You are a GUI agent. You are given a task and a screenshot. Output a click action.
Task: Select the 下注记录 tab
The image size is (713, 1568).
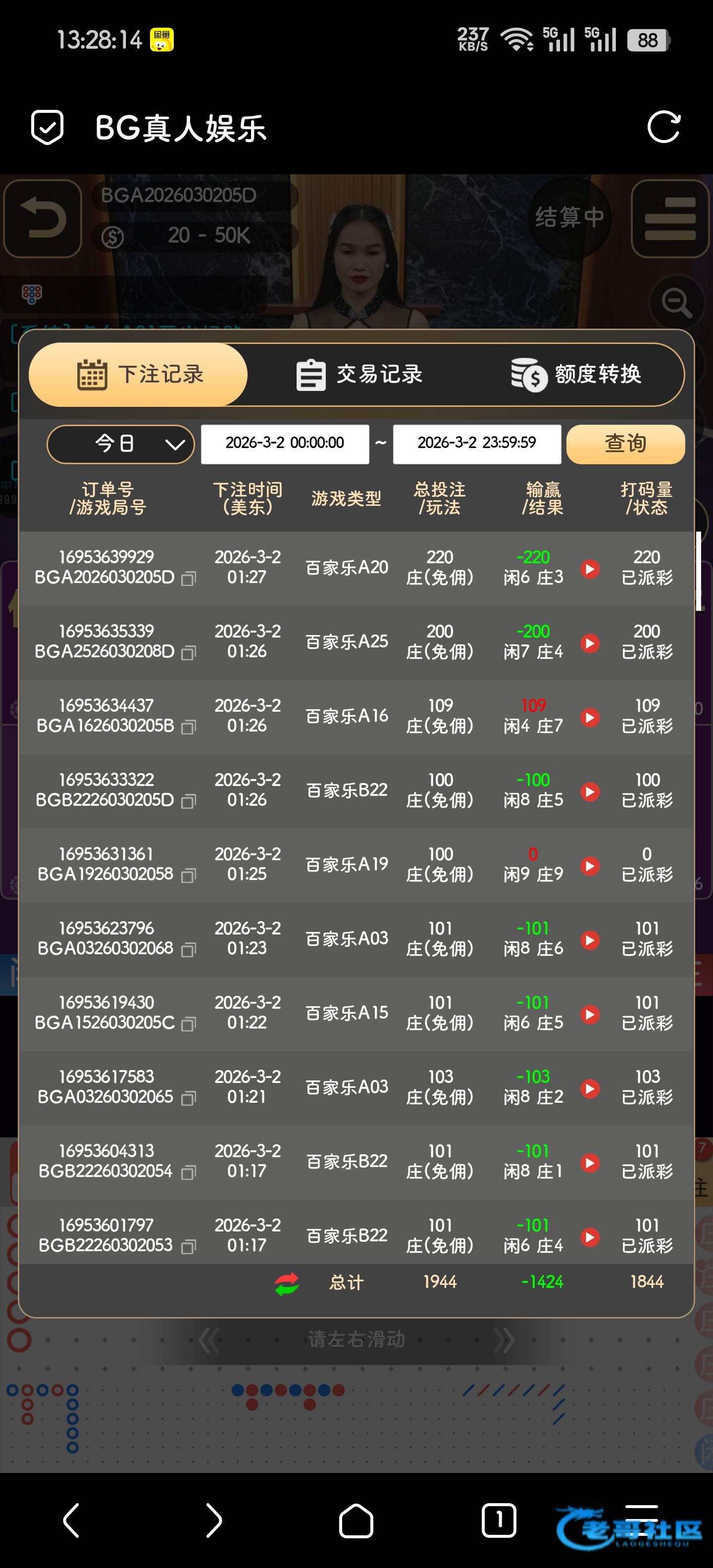pos(138,374)
